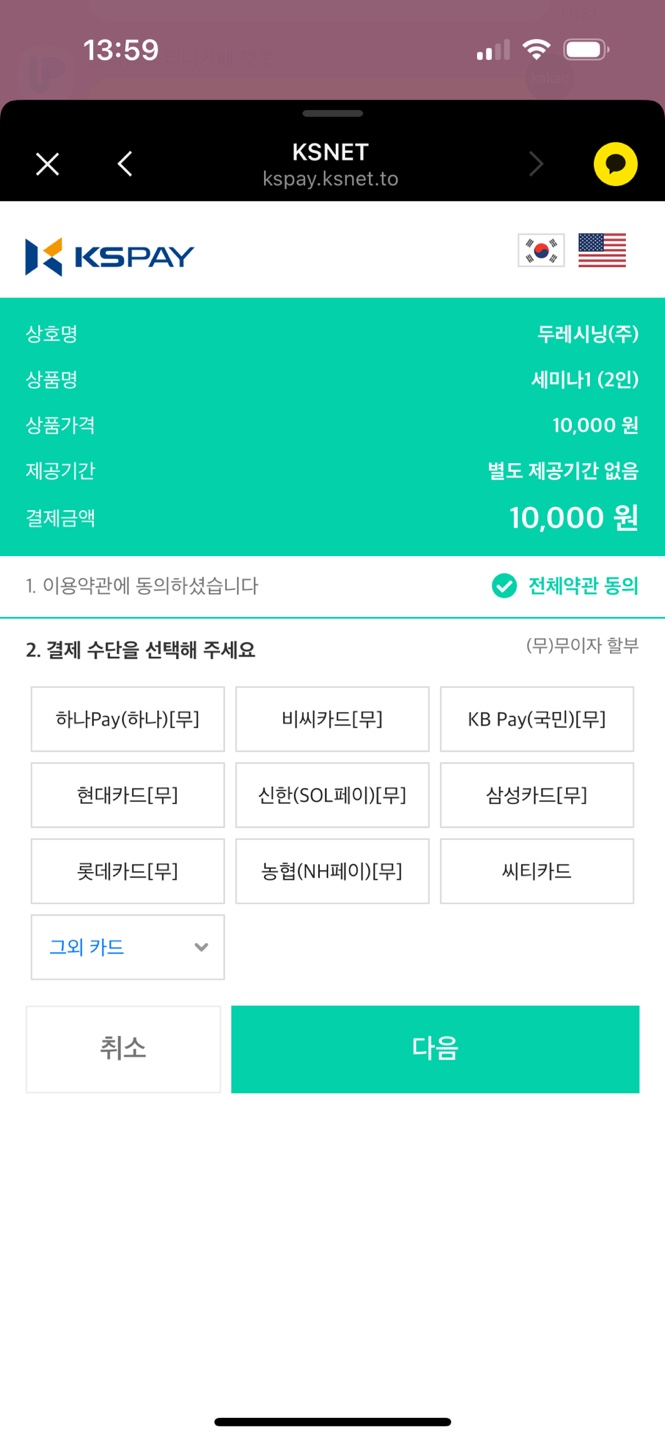Select 삼성카드 as the card

pyautogui.click(x=537, y=795)
